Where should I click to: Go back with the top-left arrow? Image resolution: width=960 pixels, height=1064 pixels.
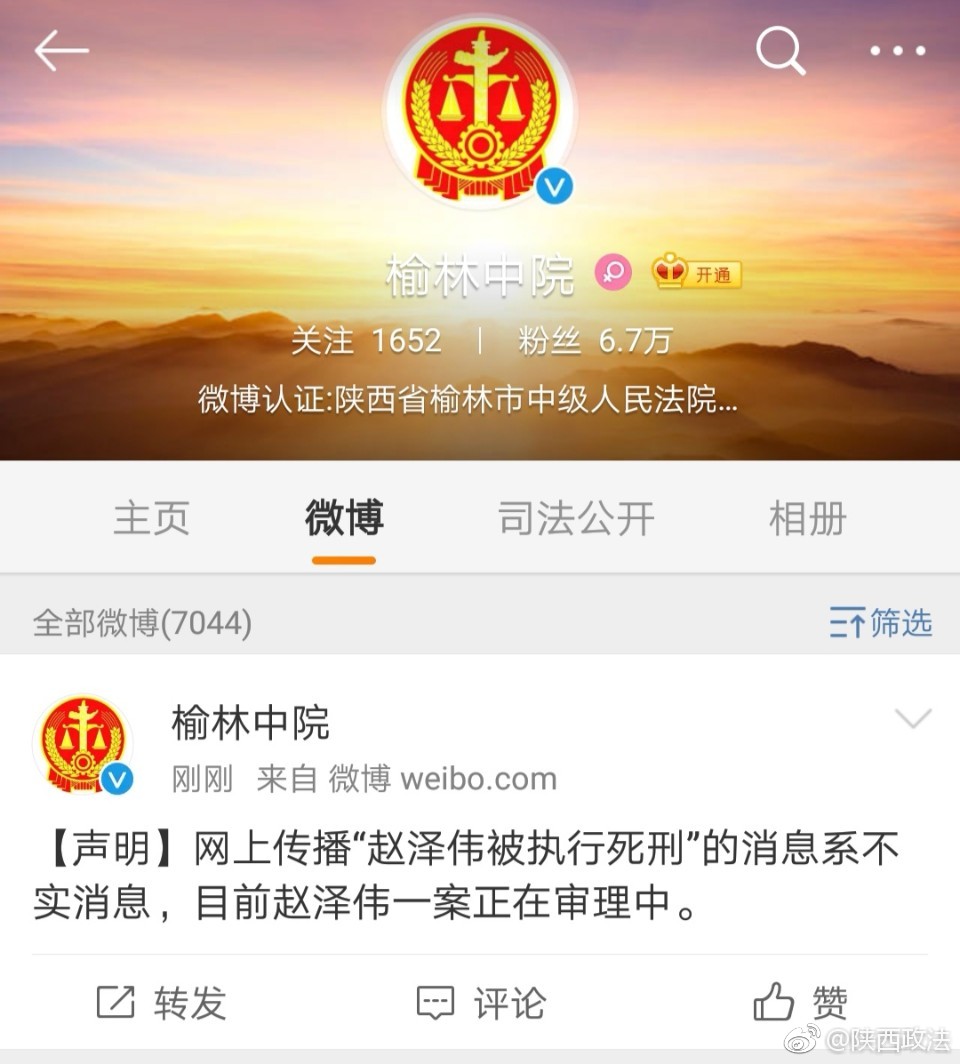[62, 50]
